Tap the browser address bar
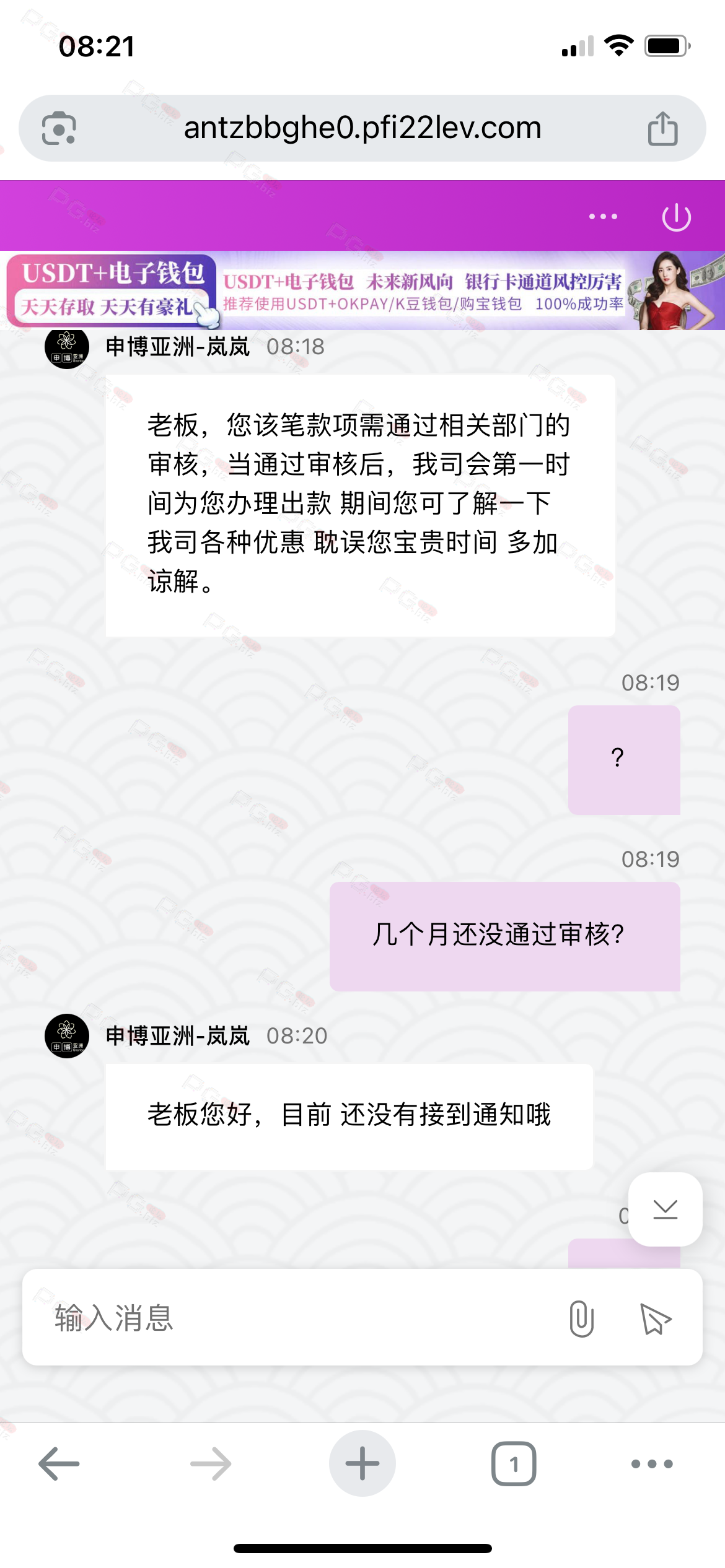This screenshot has height=1568, width=725. (362, 128)
